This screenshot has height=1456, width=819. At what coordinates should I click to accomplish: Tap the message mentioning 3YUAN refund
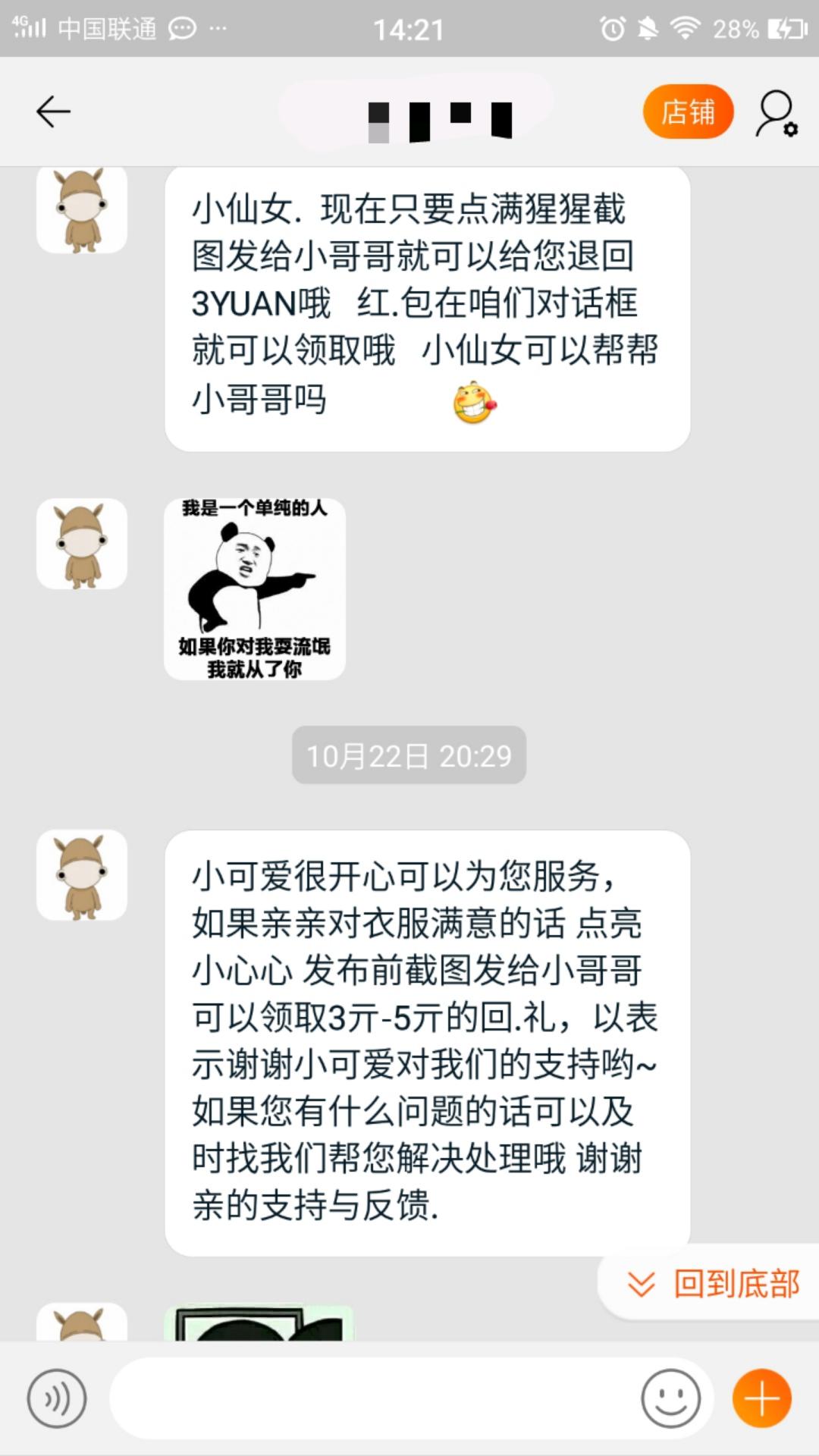428,303
